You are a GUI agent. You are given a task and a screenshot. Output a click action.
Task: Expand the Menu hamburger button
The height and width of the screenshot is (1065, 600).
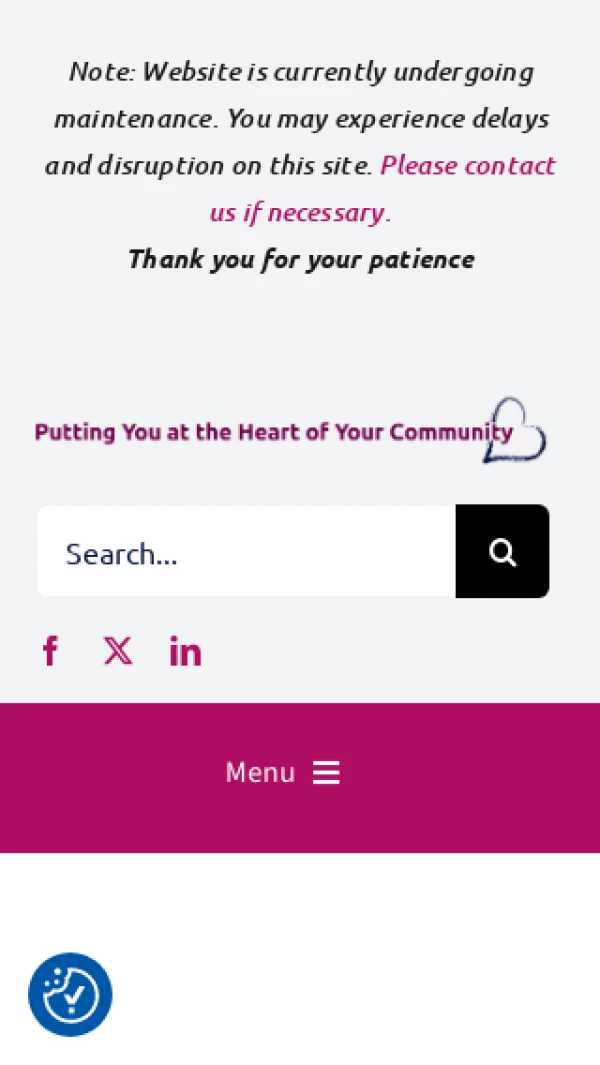pyautogui.click(x=283, y=773)
